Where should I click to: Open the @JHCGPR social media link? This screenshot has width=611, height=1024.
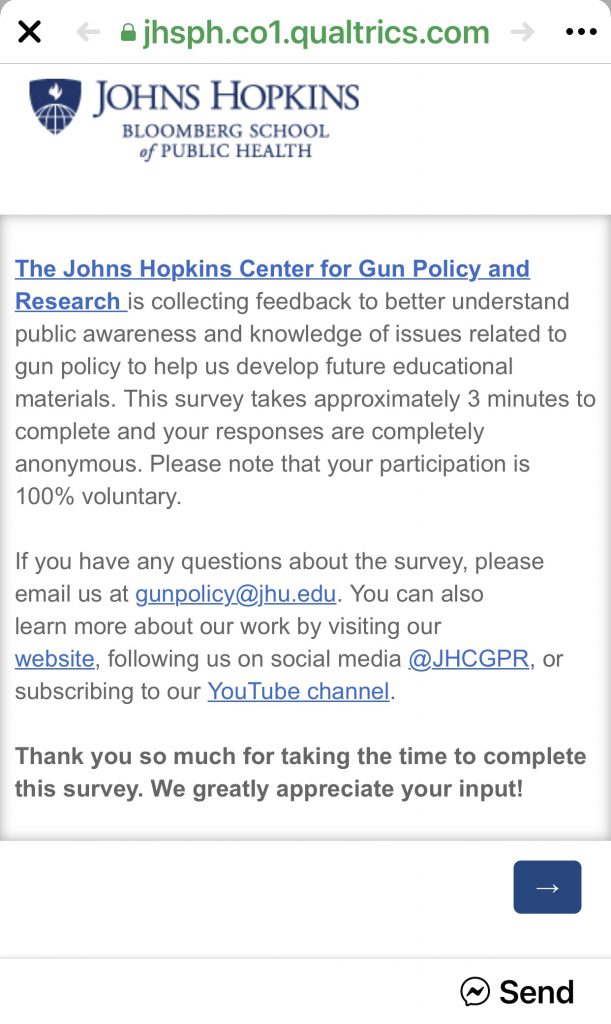pyautogui.click(x=469, y=659)
